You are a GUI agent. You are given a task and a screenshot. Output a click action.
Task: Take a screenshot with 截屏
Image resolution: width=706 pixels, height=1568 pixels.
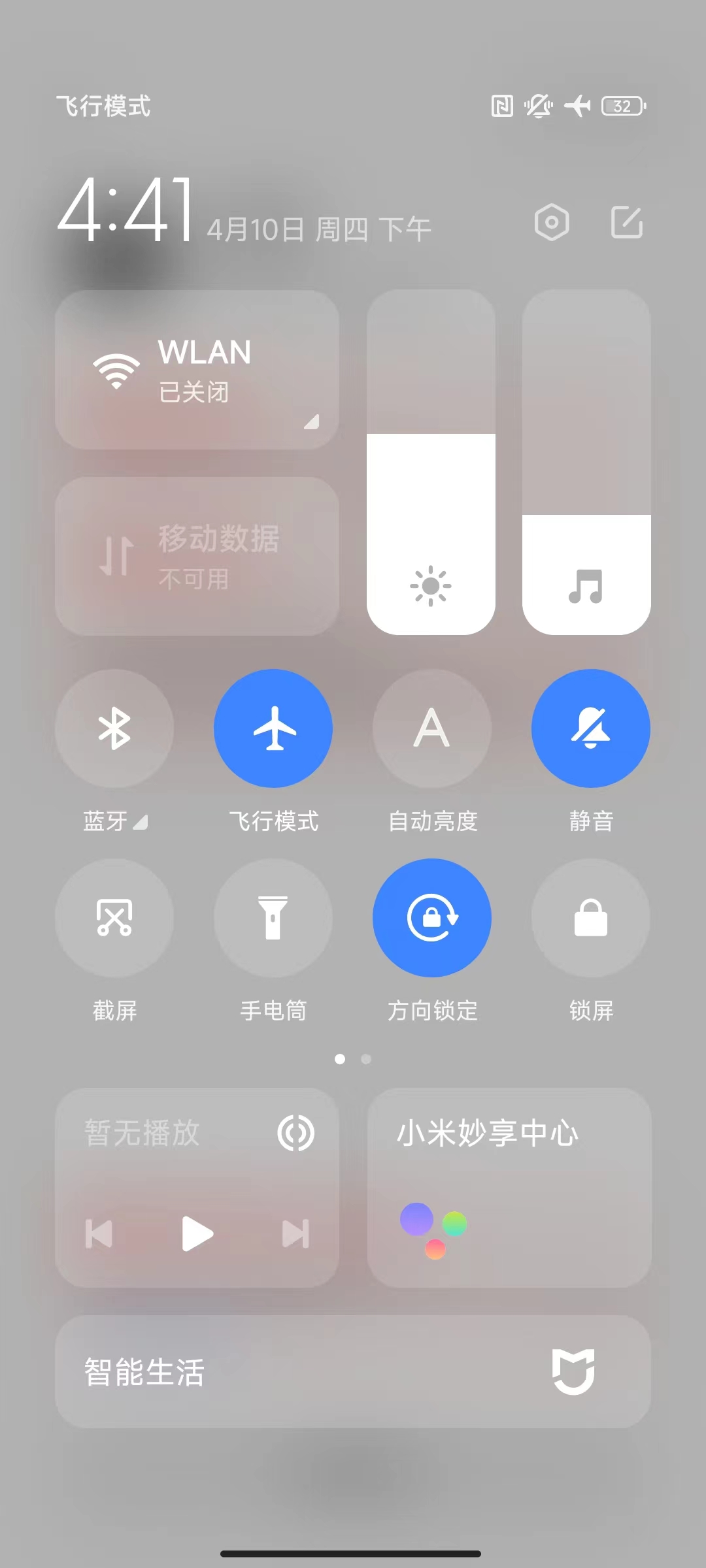[114, 918]
